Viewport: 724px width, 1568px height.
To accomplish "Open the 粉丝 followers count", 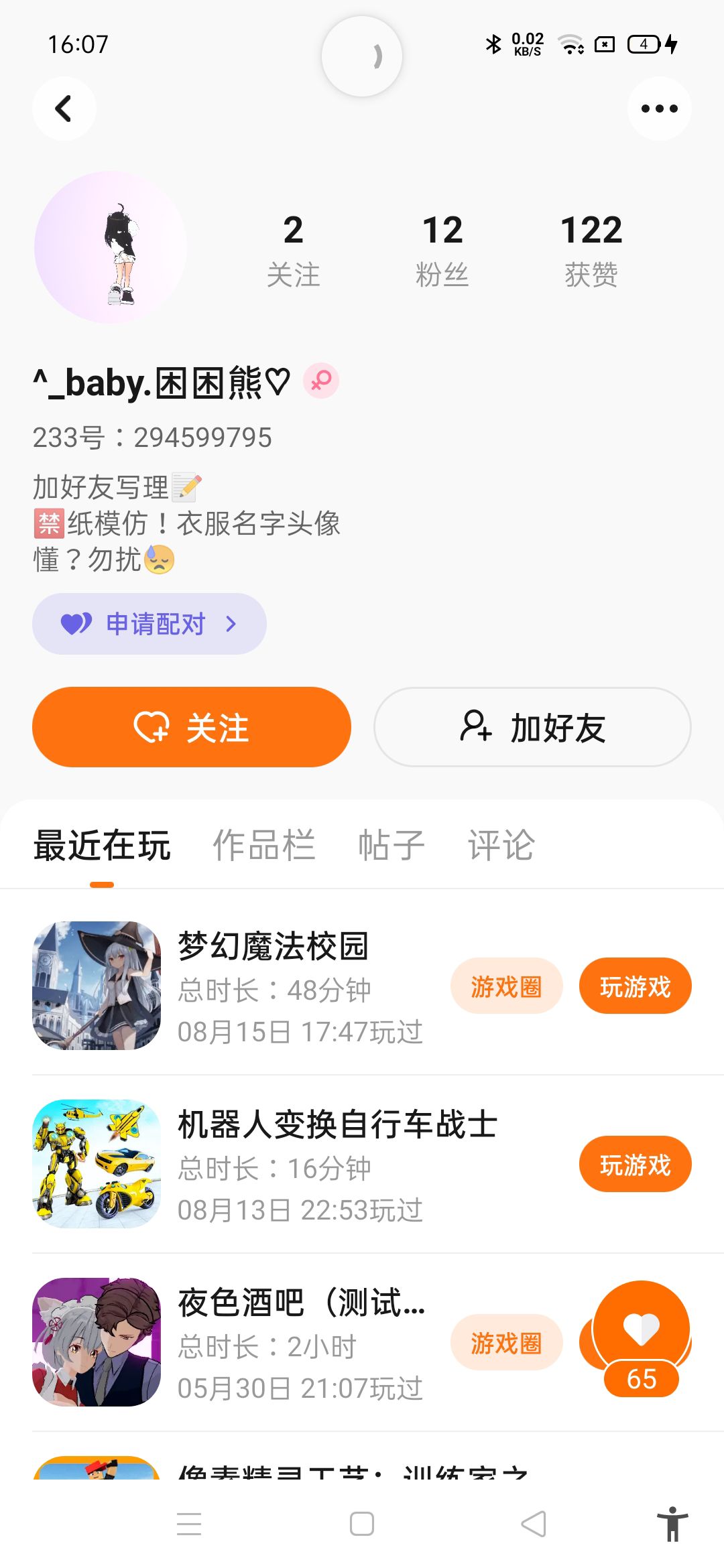I will (x=442, y=249).
